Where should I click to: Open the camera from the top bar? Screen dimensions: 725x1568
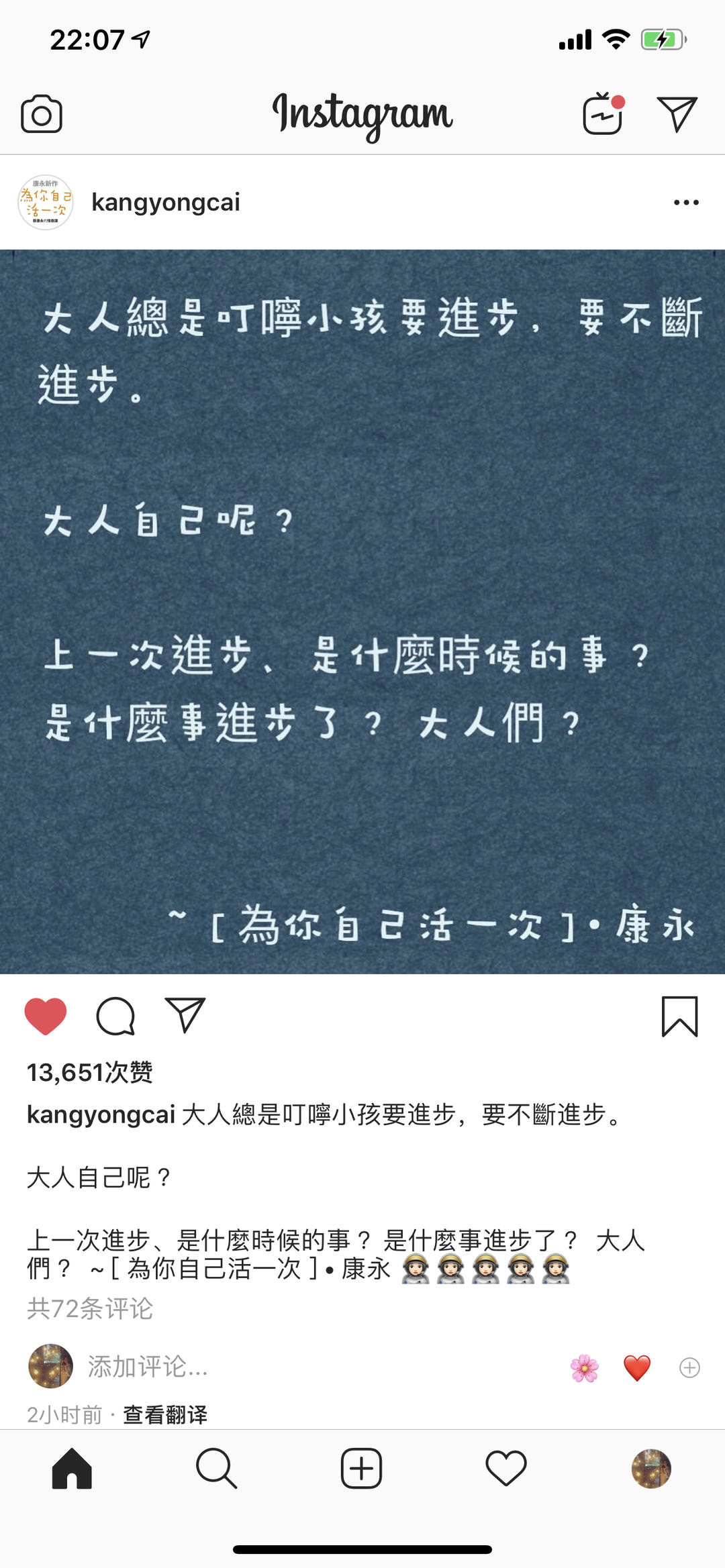tap(42, 114)
